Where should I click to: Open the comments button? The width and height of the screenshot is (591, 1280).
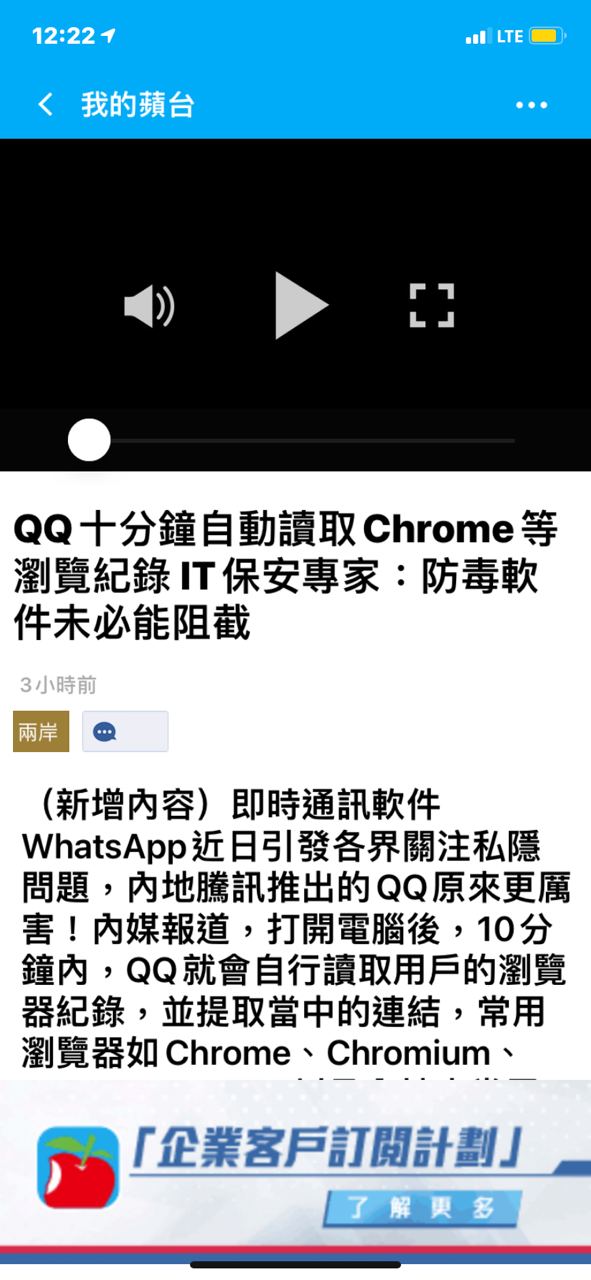125,732
